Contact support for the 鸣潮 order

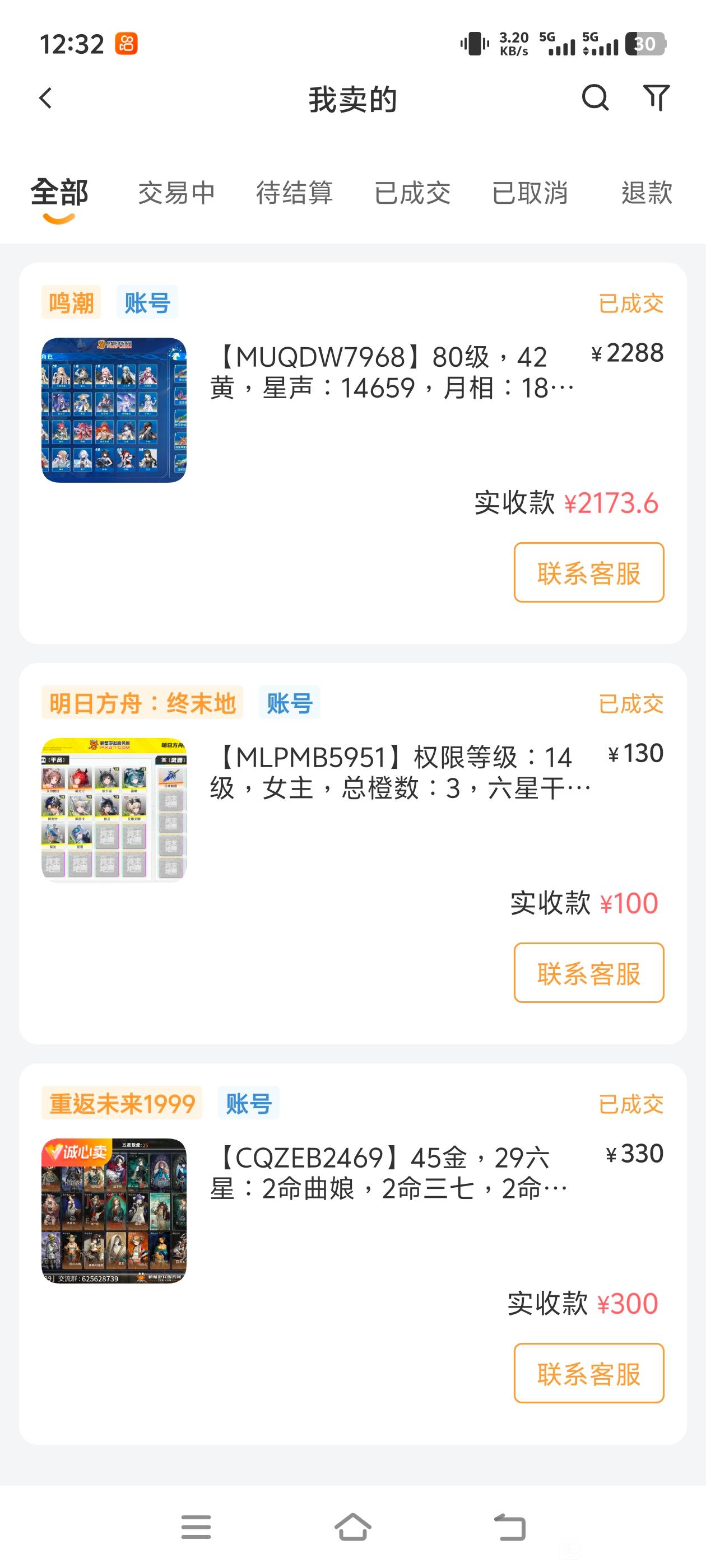click(588, 573)
